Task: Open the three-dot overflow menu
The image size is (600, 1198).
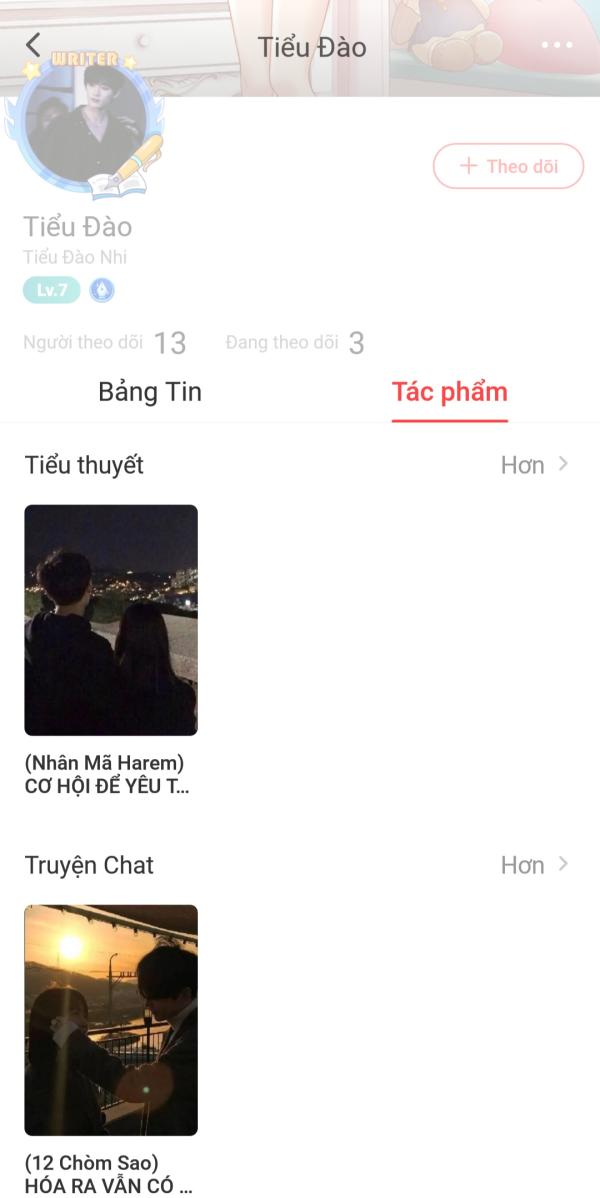Action: click(x=556, y=46)
